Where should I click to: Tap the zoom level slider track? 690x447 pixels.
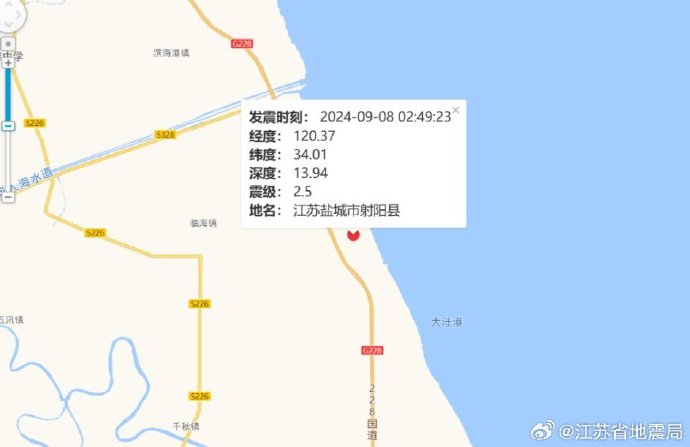point(8,160)
